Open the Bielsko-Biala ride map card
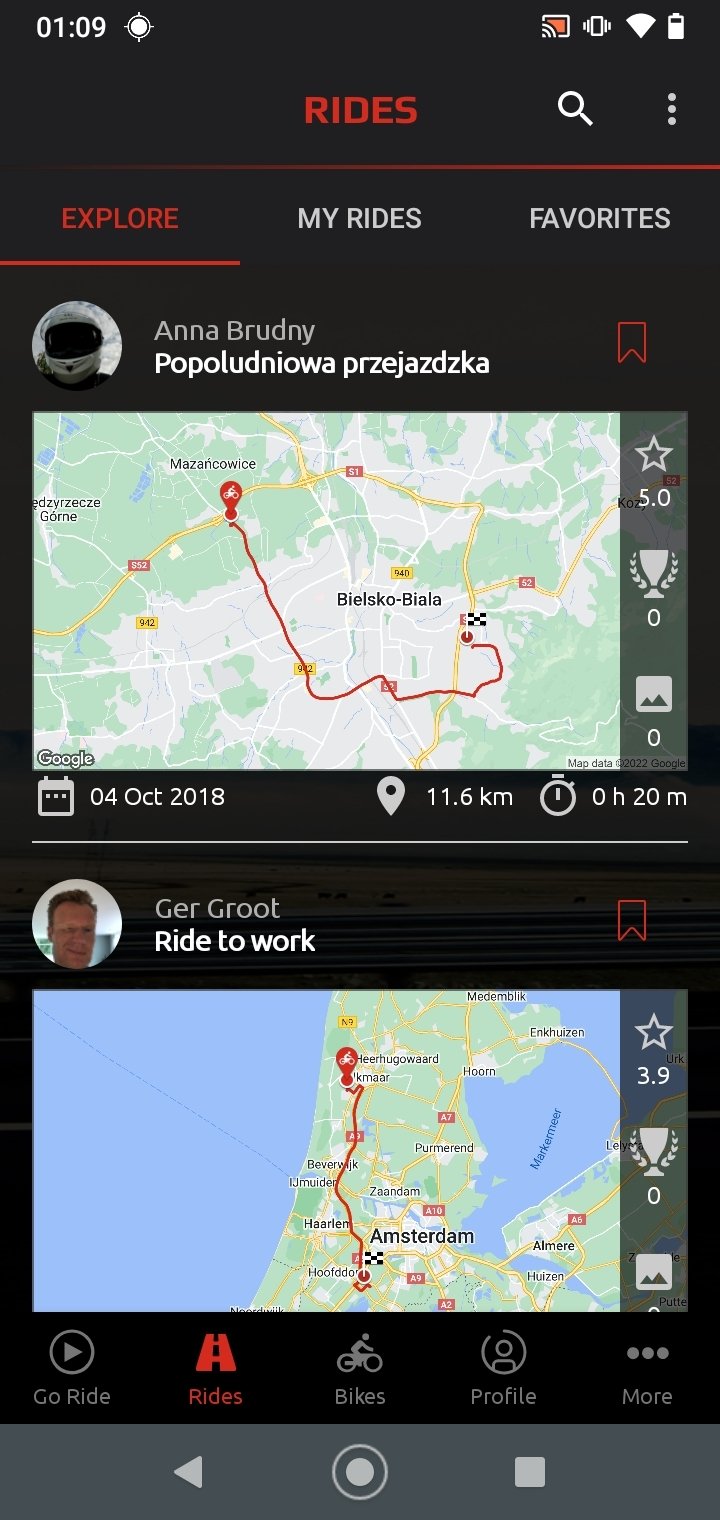Image resolution: width=720 pixels, height=1520 pixels. [326, 591]
